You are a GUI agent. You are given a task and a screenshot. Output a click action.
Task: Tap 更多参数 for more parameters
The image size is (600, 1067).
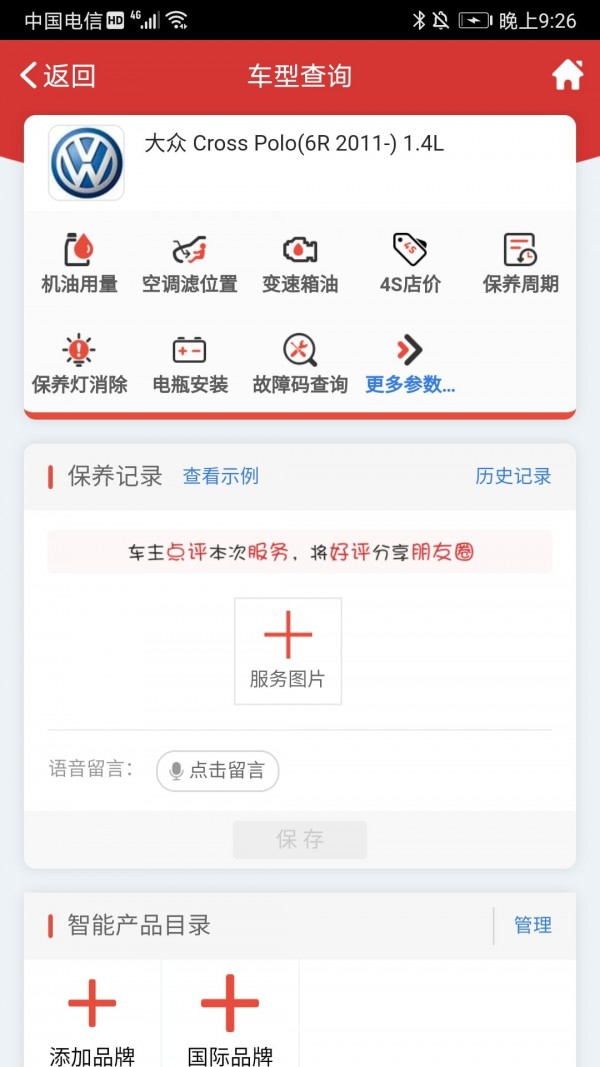pyautogui.click(x=410, y=364)
